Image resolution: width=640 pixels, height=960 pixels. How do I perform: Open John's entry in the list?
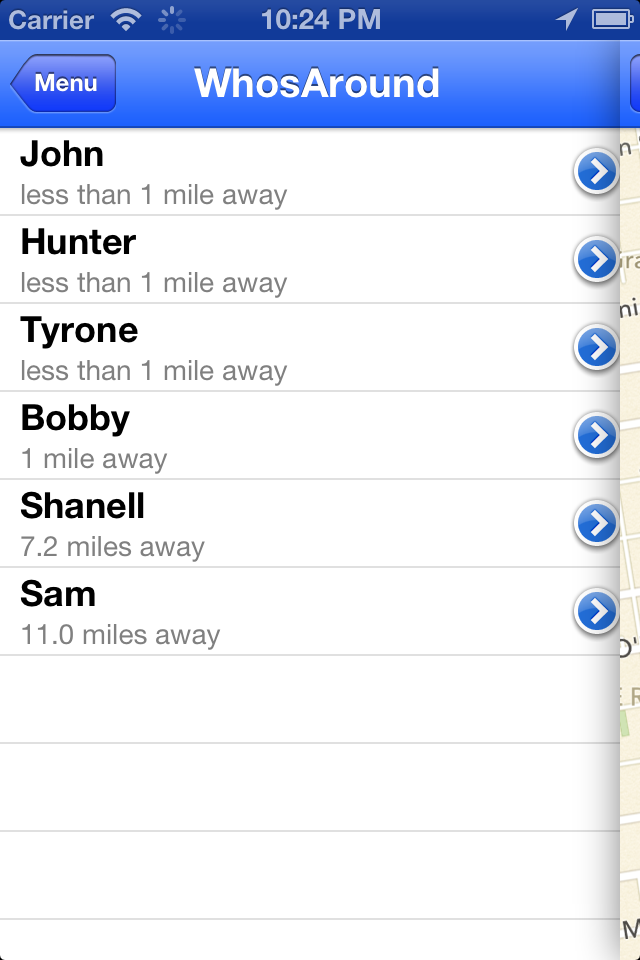[280, 172]
